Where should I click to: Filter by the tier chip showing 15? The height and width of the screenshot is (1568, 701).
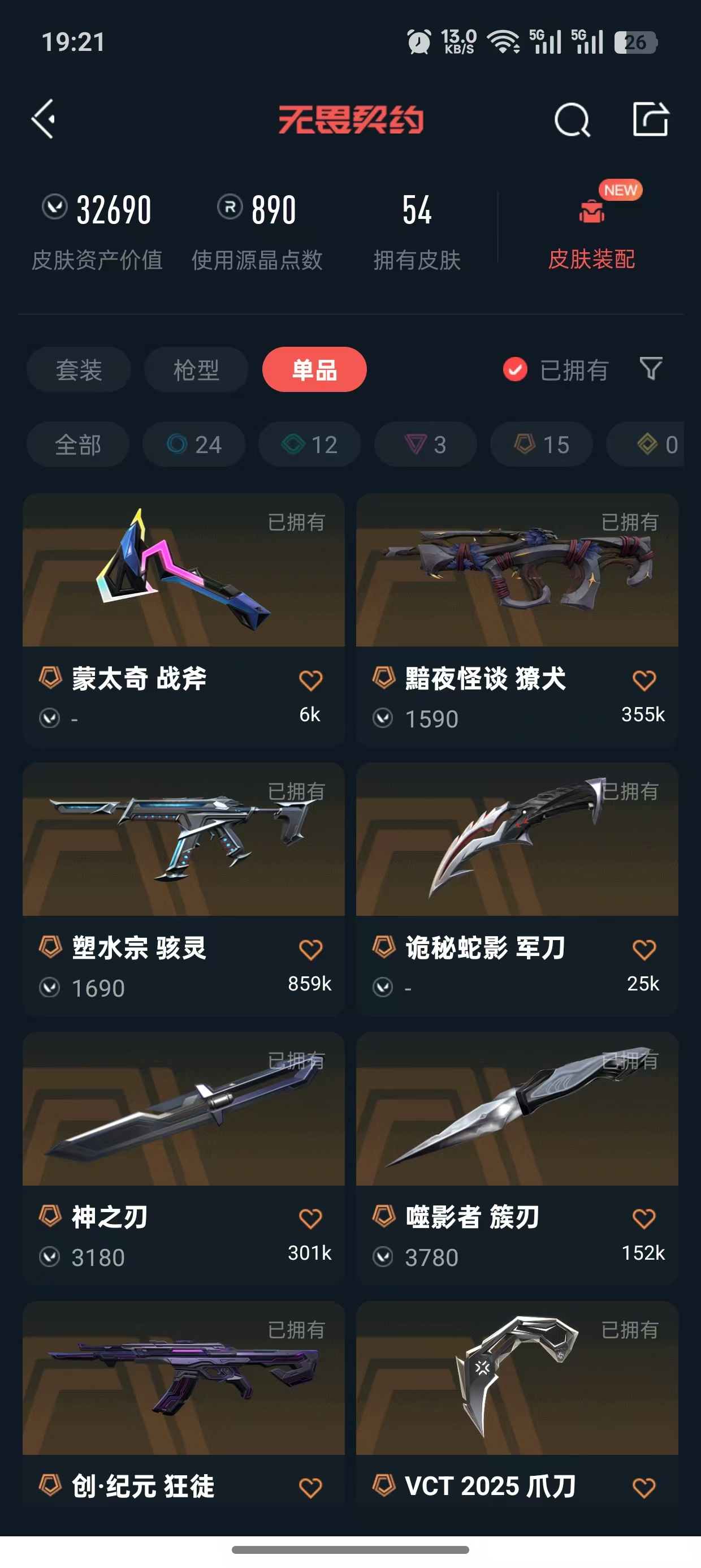tap(541, 445)
